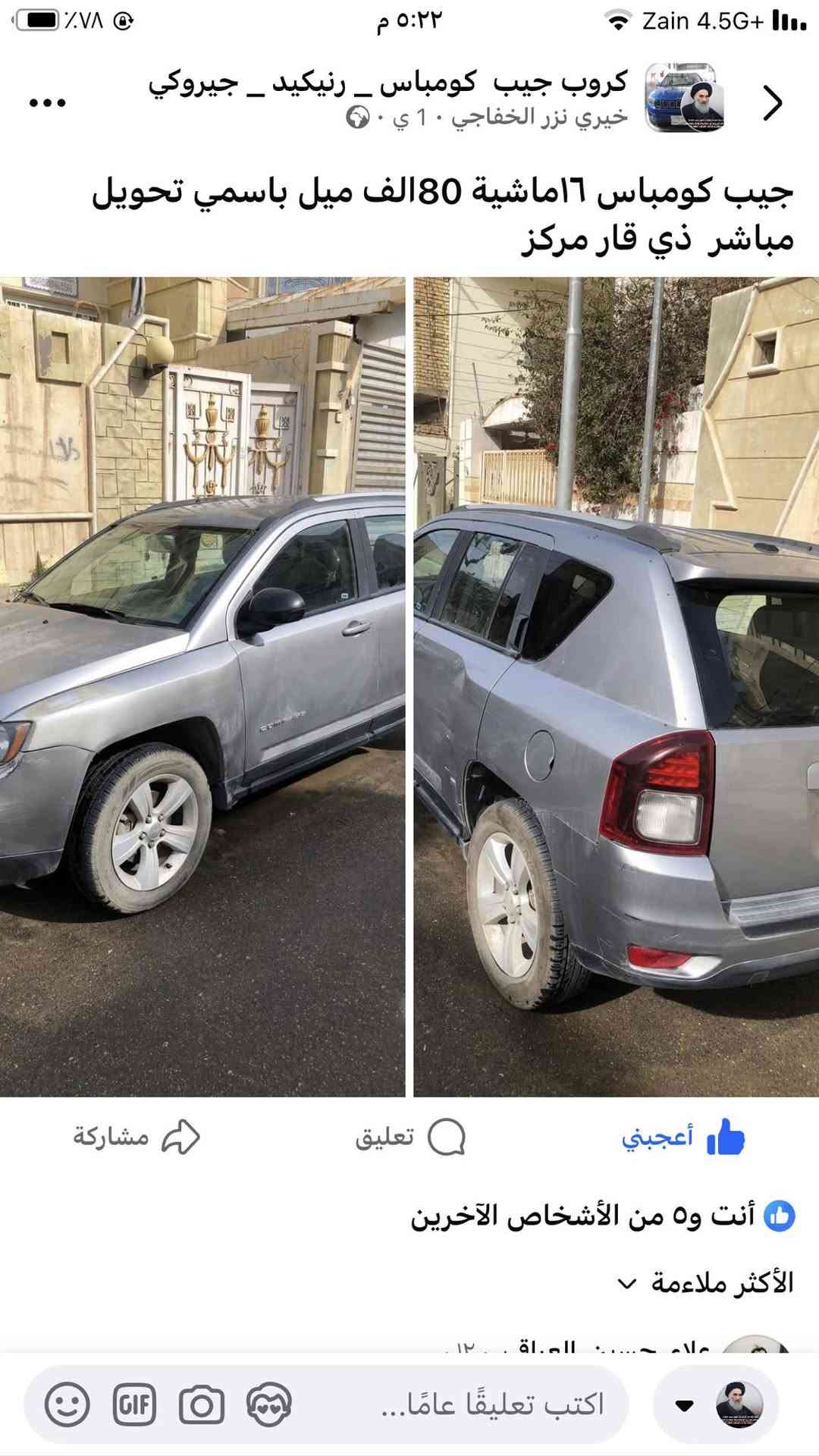This screenshot has height=1456, width=819.
Task: Expand the الأكثر ملاءمة comment sorting
Action: tap(705, 1283)
